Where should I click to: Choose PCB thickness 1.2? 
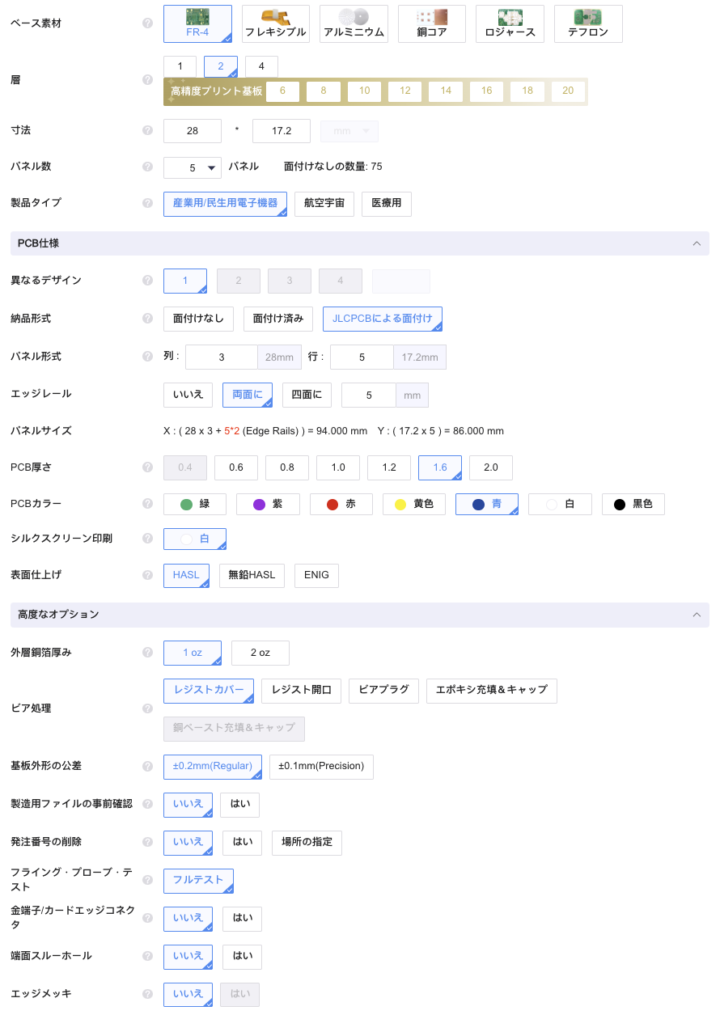[x=389, y=467]
